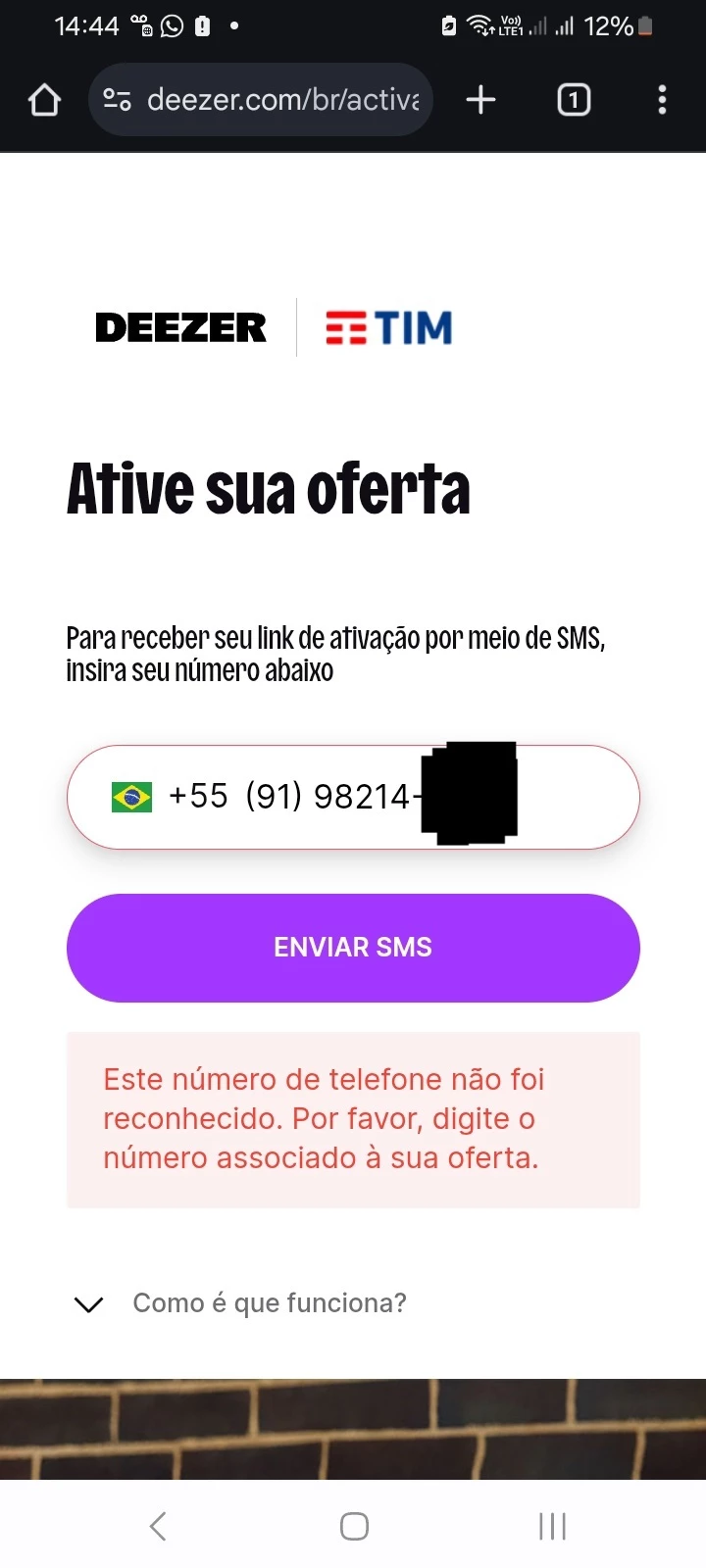Image resolution: width=706 pixels, height=1568 pixels.
Task: Tap the deezer.com address bar
Action: tap(282, 100)
